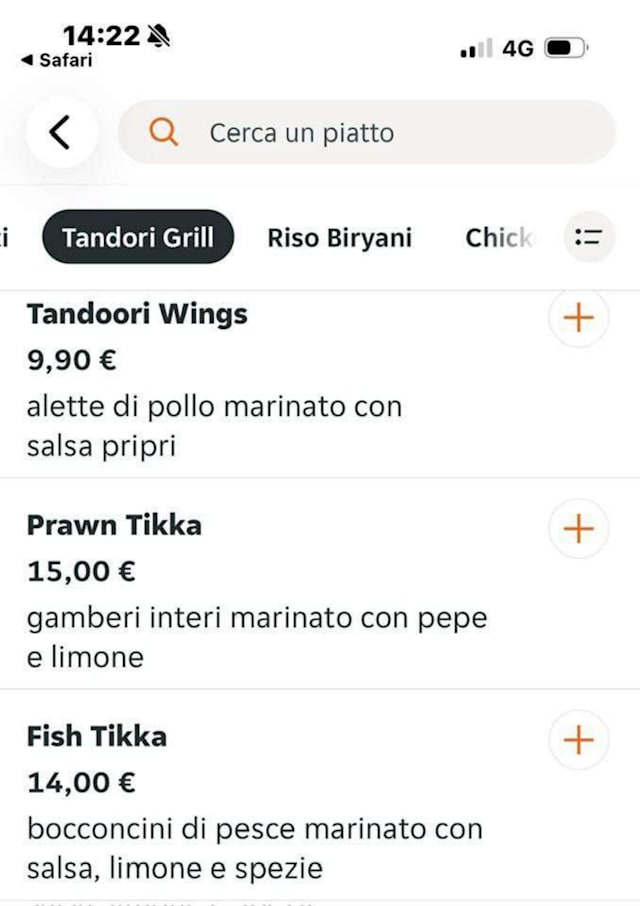Go back with the arrow button
Image resolution: width=640 pixels, height=906 pixels.
[61, 132]
